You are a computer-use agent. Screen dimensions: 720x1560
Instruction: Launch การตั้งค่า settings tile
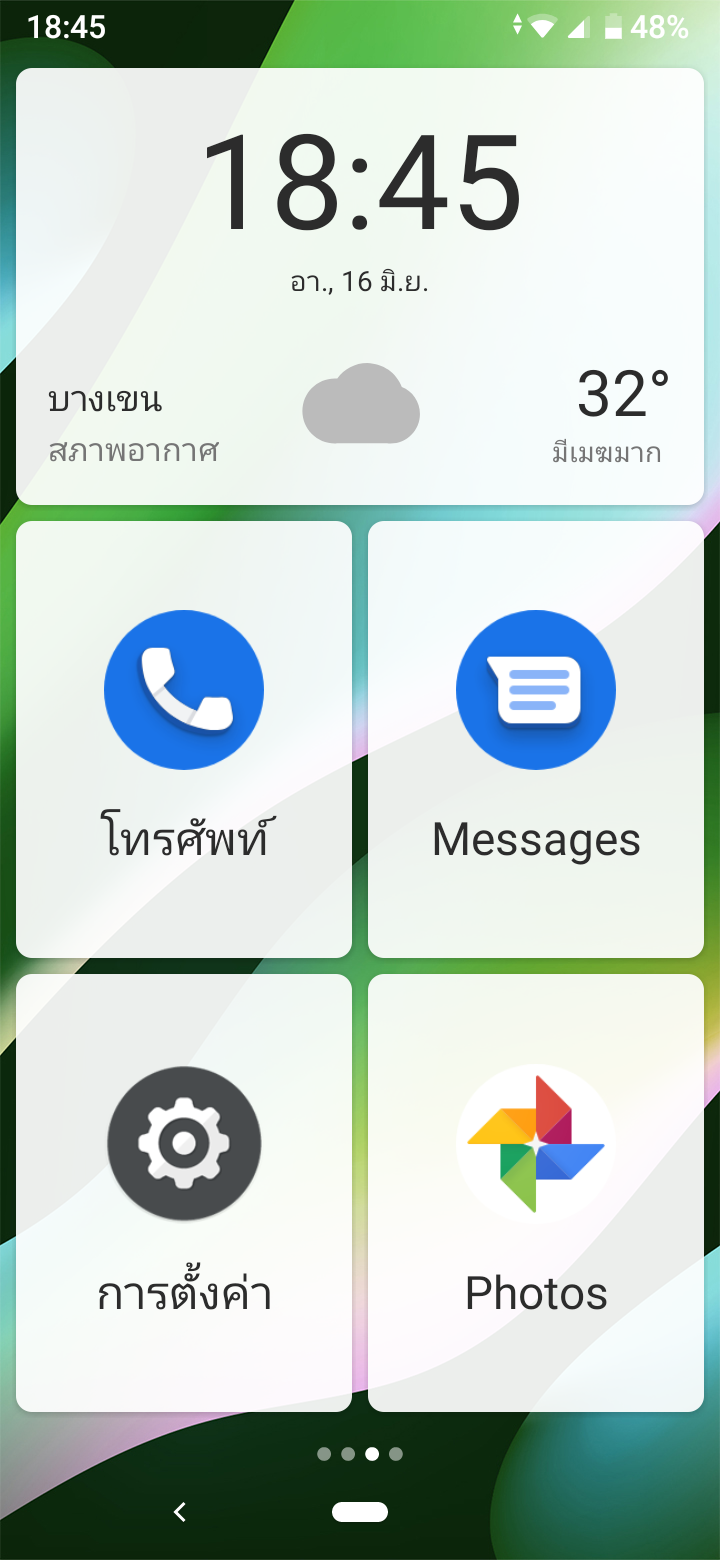point(184,1192)
